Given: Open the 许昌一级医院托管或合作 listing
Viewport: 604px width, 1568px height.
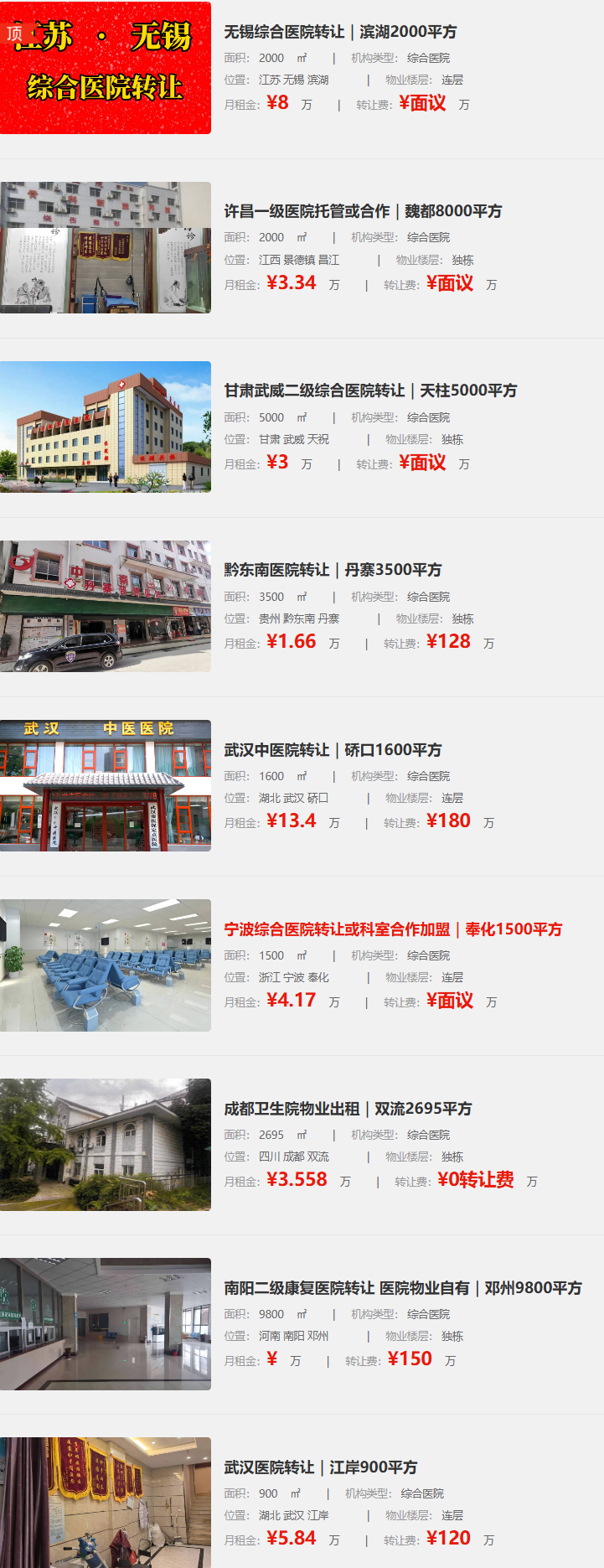Looking at the screenshot, I should click(x=363, y=211).
